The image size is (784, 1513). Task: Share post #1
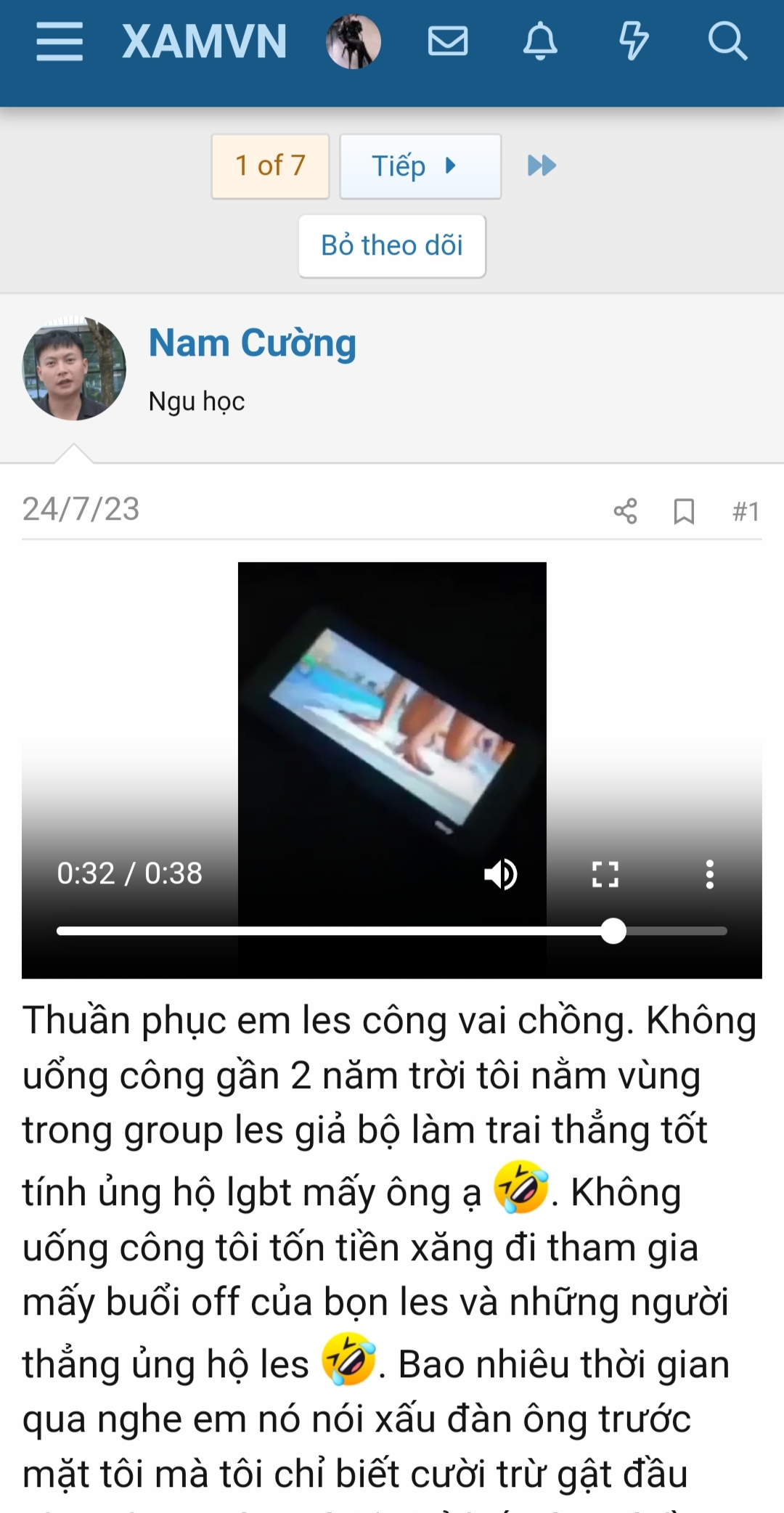click(625, 511)
